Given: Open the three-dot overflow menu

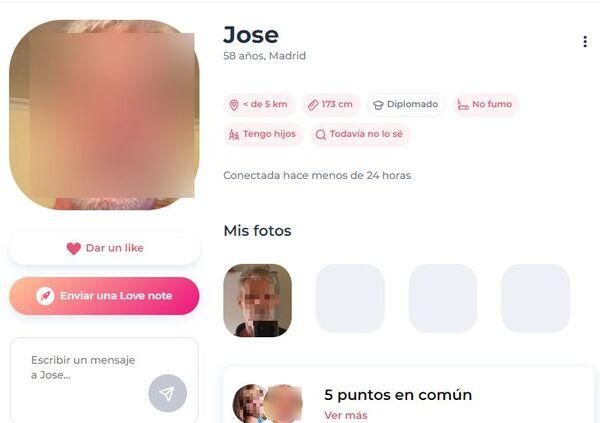Looking at the screenshot, I should (585, 42).
